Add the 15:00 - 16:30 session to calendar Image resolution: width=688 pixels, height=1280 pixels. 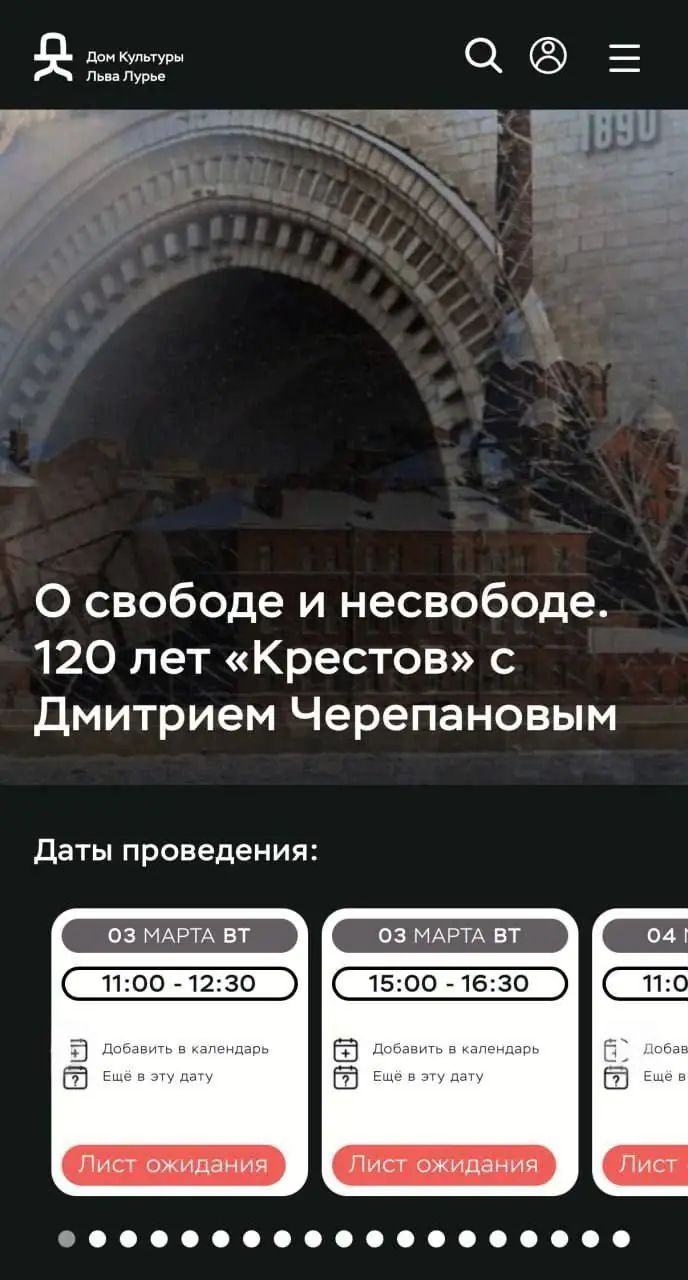point(454,1049)
